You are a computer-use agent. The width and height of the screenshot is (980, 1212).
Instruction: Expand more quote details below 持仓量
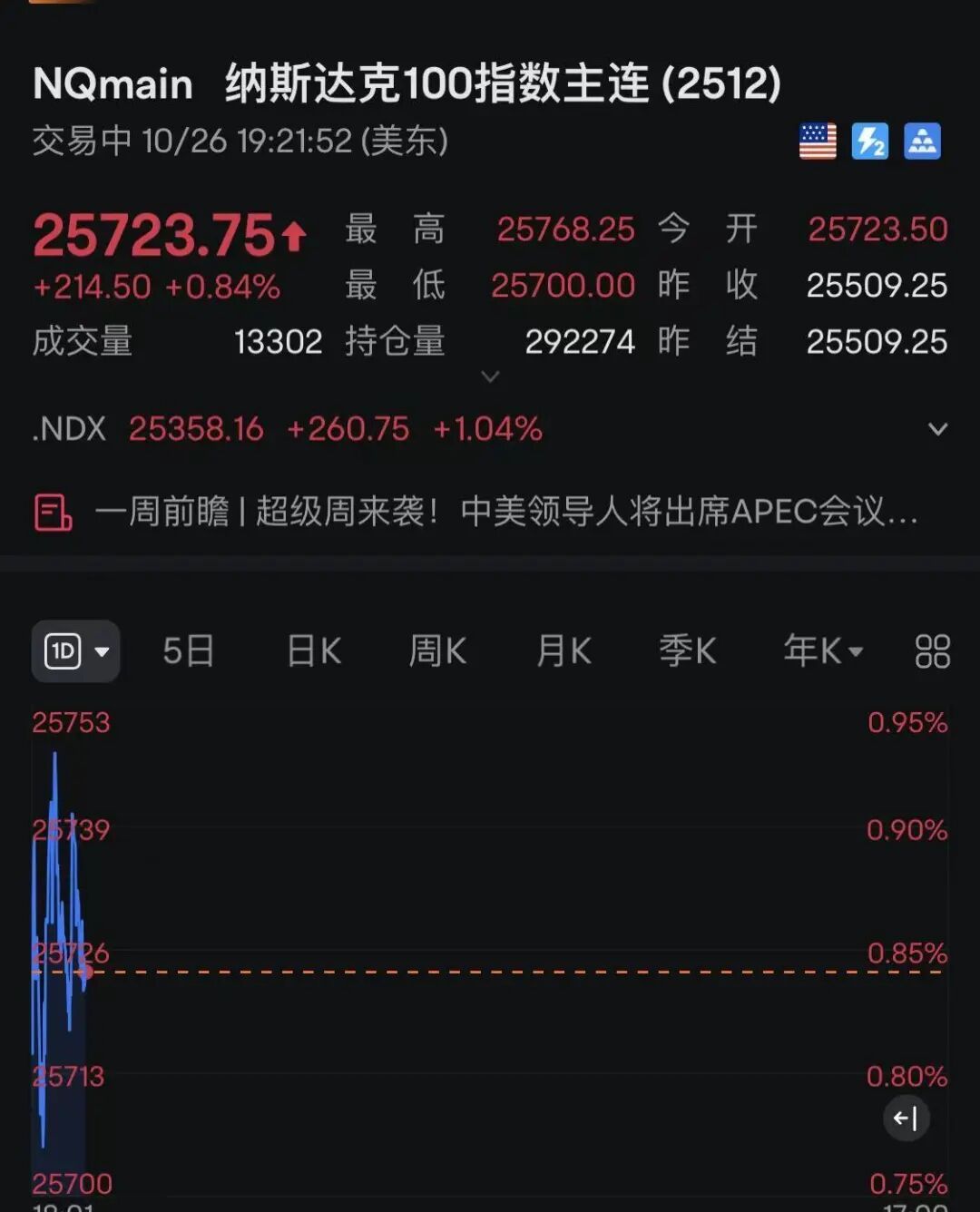click(490, 376)
